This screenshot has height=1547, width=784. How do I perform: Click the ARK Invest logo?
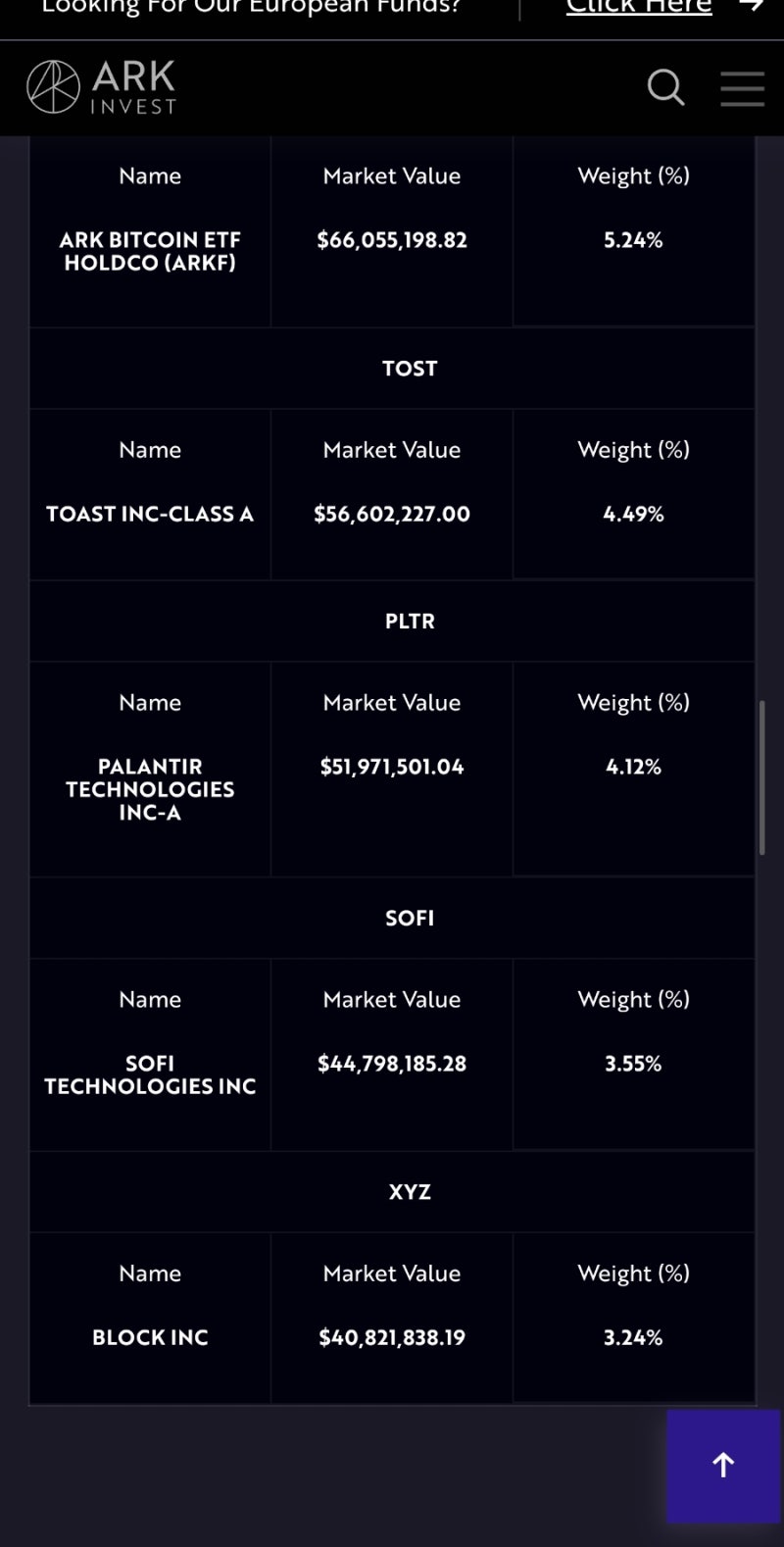click(x=101, y=87)
